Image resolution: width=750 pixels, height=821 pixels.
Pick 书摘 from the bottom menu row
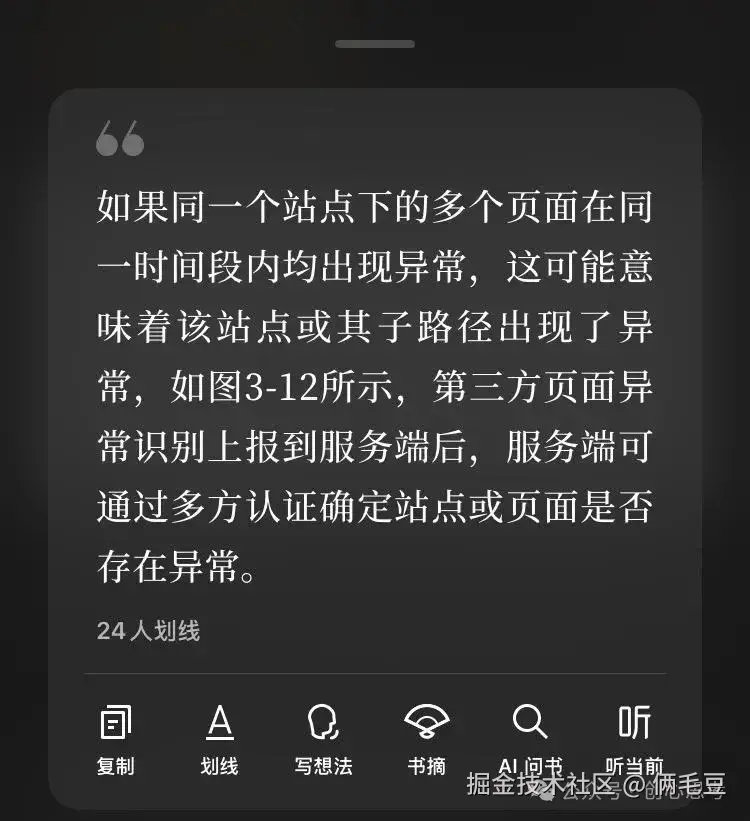tap(427, 763)
